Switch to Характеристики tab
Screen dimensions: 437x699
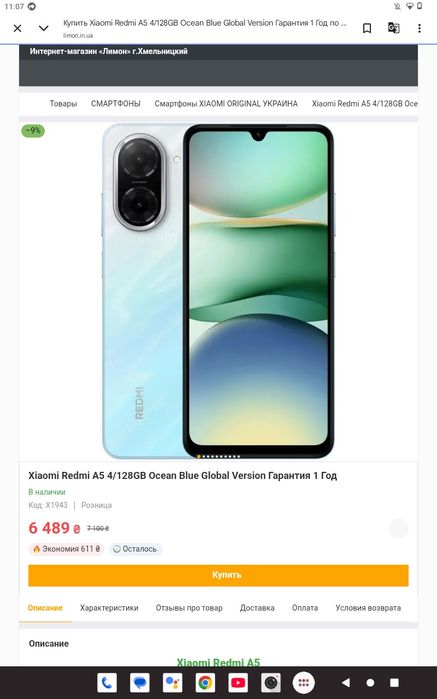(x=109, y=608)
